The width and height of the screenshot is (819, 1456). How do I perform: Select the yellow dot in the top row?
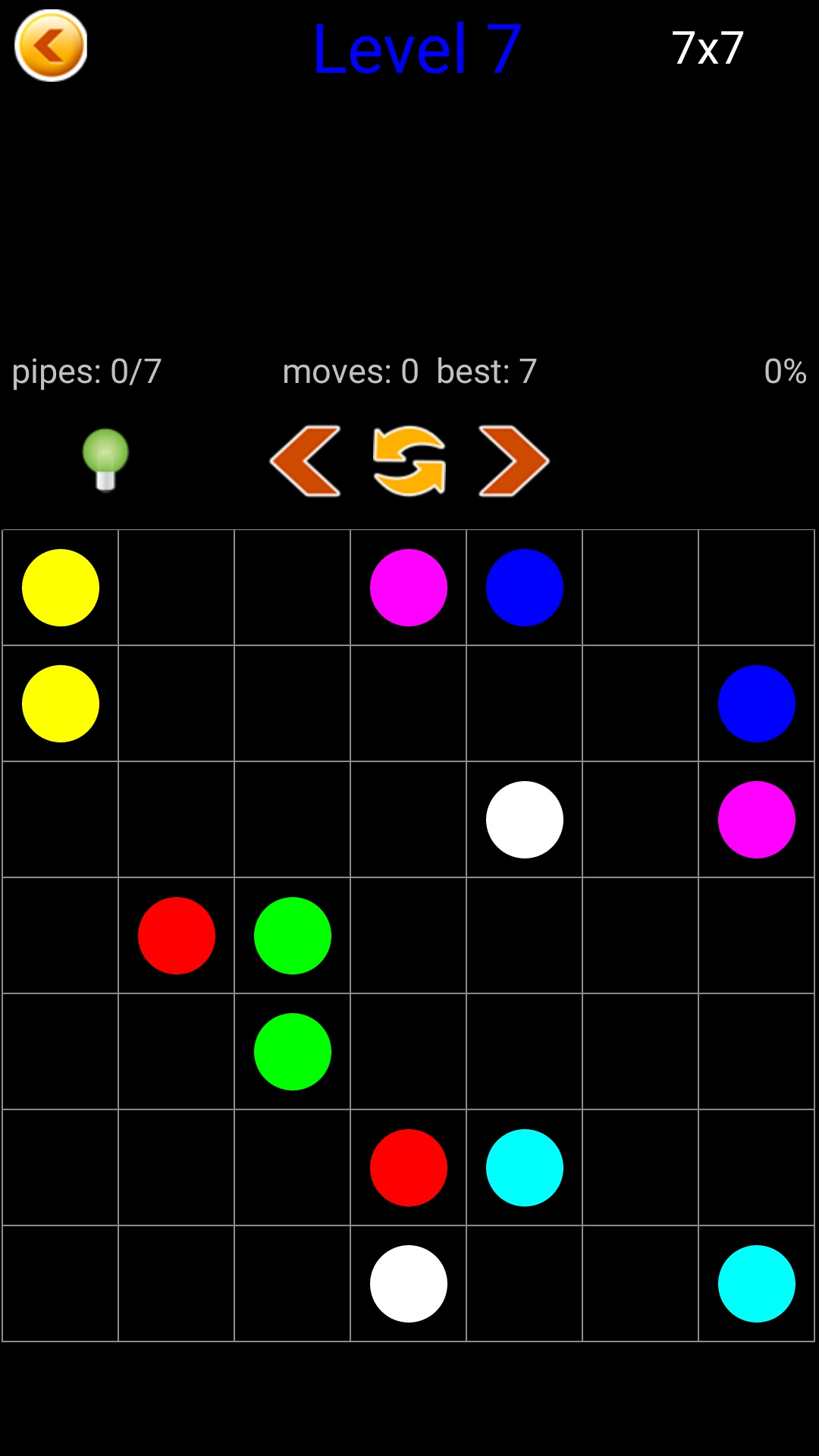tap(61, 588)
